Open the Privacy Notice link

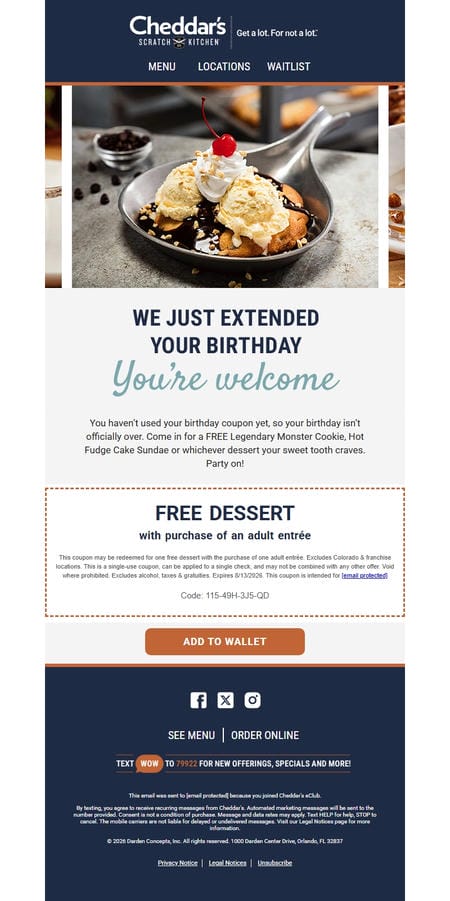[x=178, y=863]
